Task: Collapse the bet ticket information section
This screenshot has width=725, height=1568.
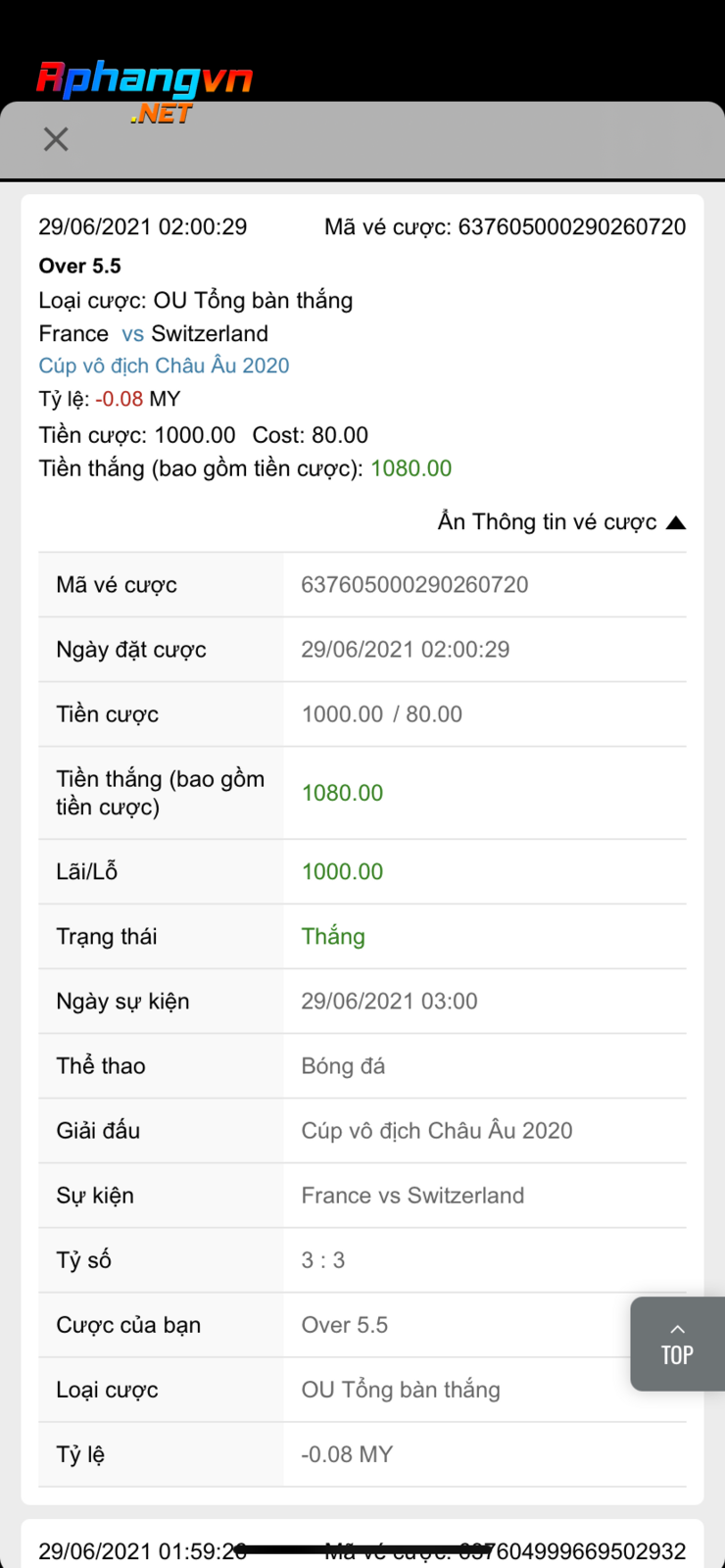Action: click(x=561, y=522)
